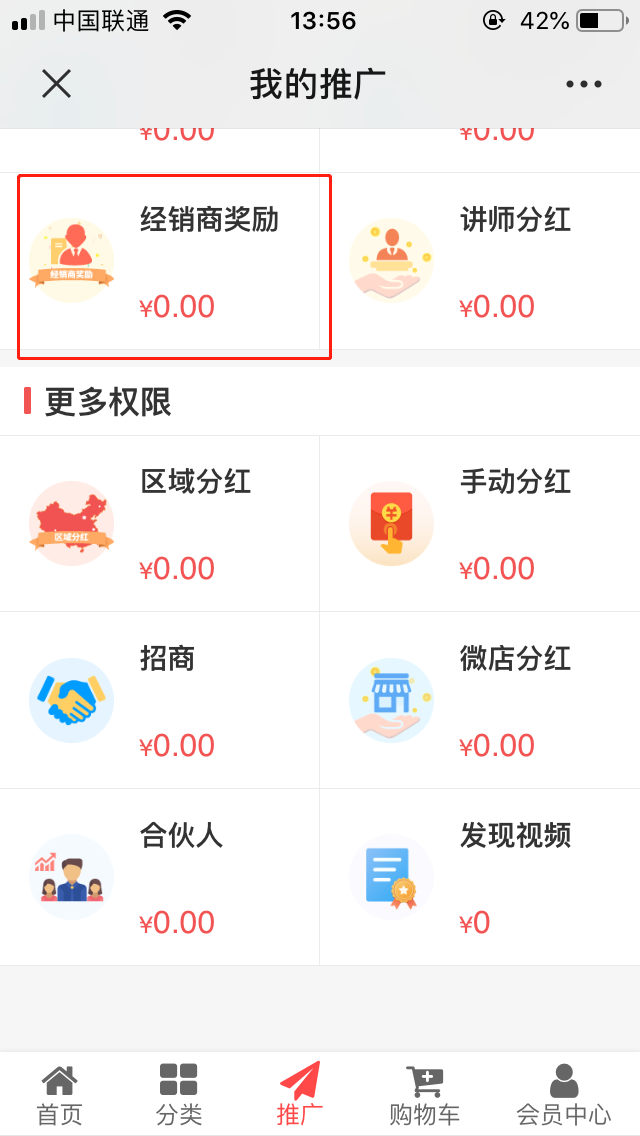Open the 购物车 shopping cart tab
The height and width of the screenshot is (1136, 640).
(x=424, y=1095)
